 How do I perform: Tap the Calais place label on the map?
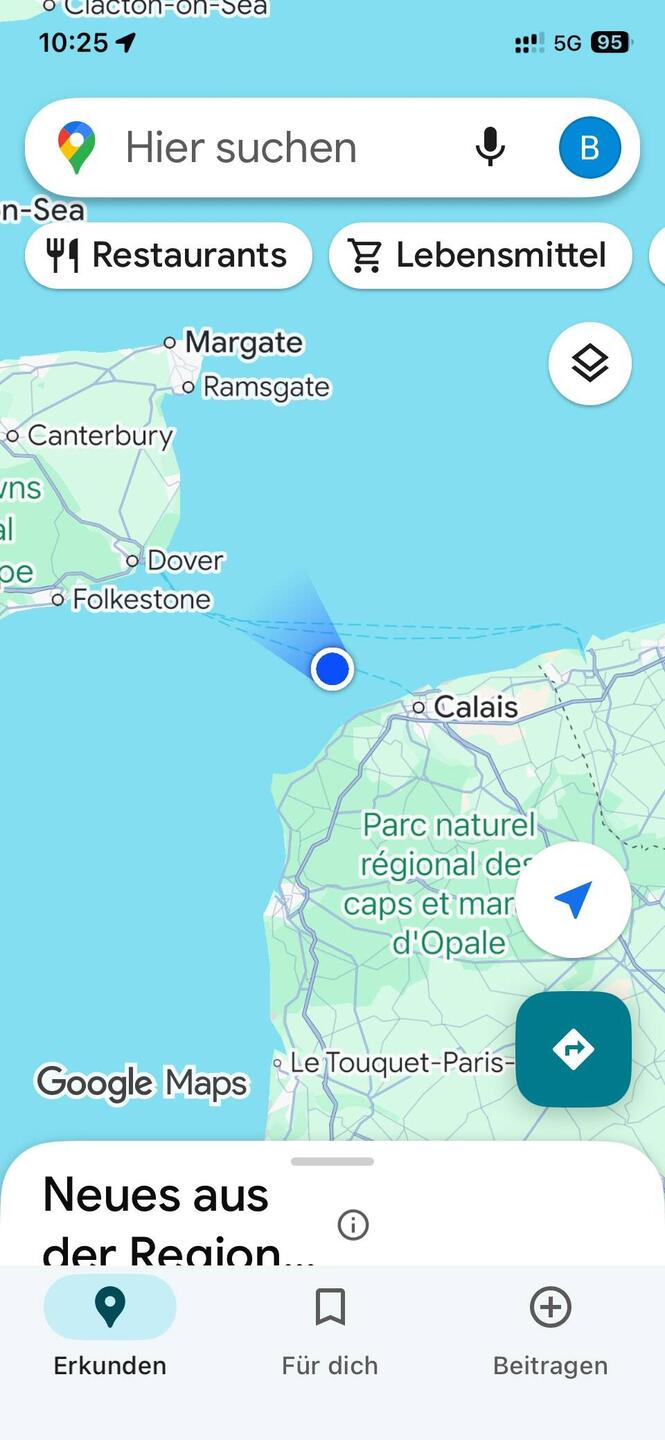coord(474,707)
